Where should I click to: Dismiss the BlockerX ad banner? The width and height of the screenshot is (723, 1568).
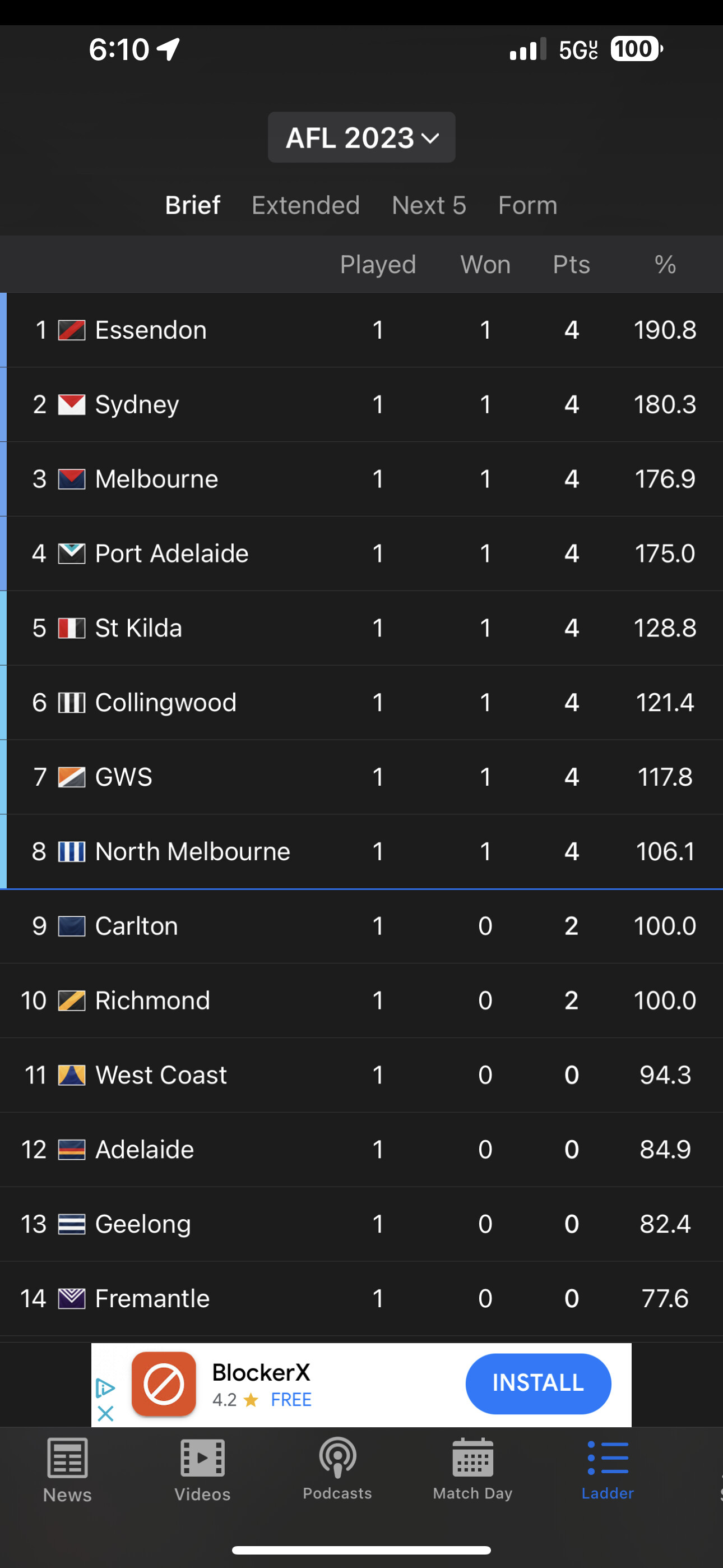point(105,1413)
